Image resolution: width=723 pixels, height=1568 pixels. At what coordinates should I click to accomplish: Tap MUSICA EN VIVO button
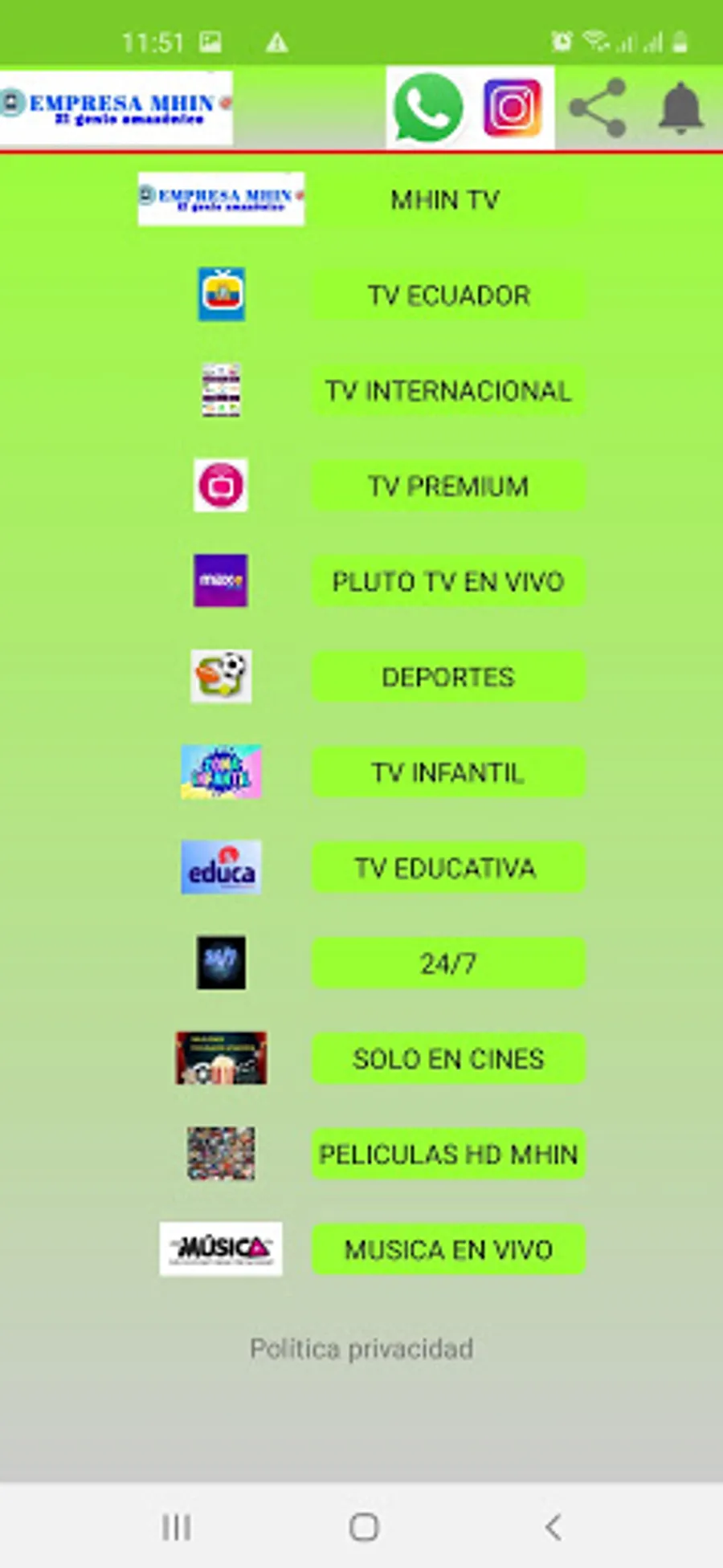[448, 1249]
